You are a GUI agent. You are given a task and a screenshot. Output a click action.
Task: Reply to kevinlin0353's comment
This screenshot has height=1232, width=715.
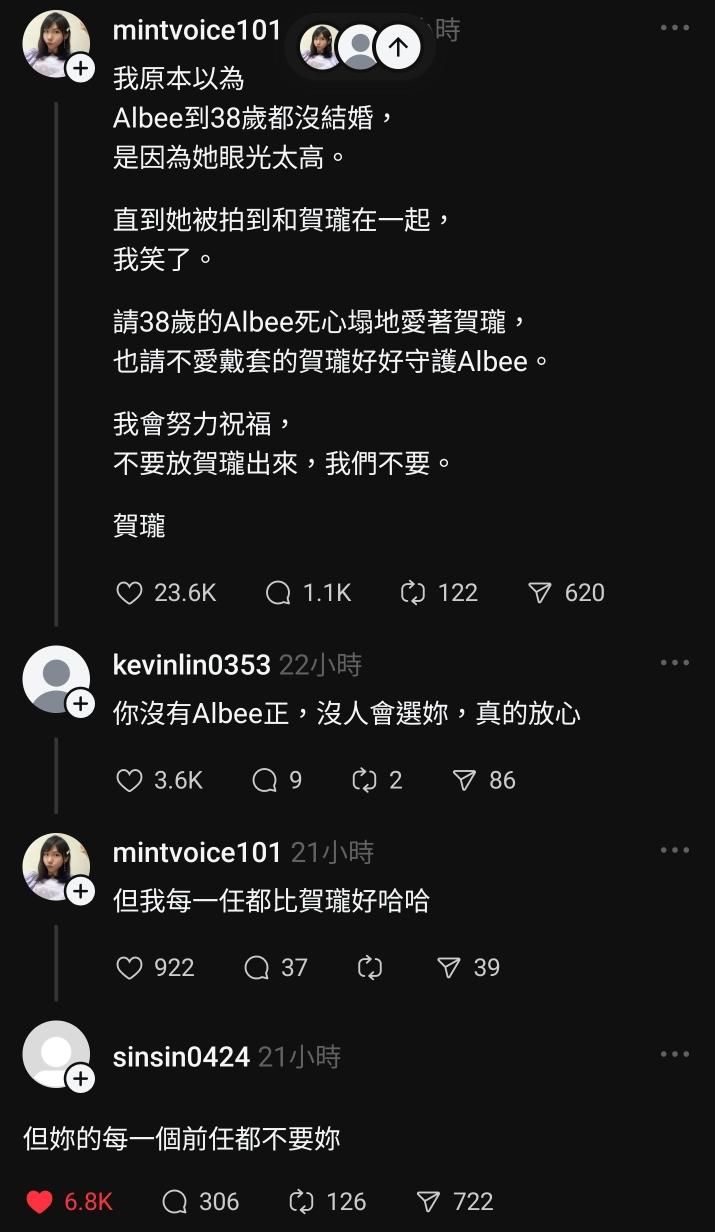coord(265,780)
